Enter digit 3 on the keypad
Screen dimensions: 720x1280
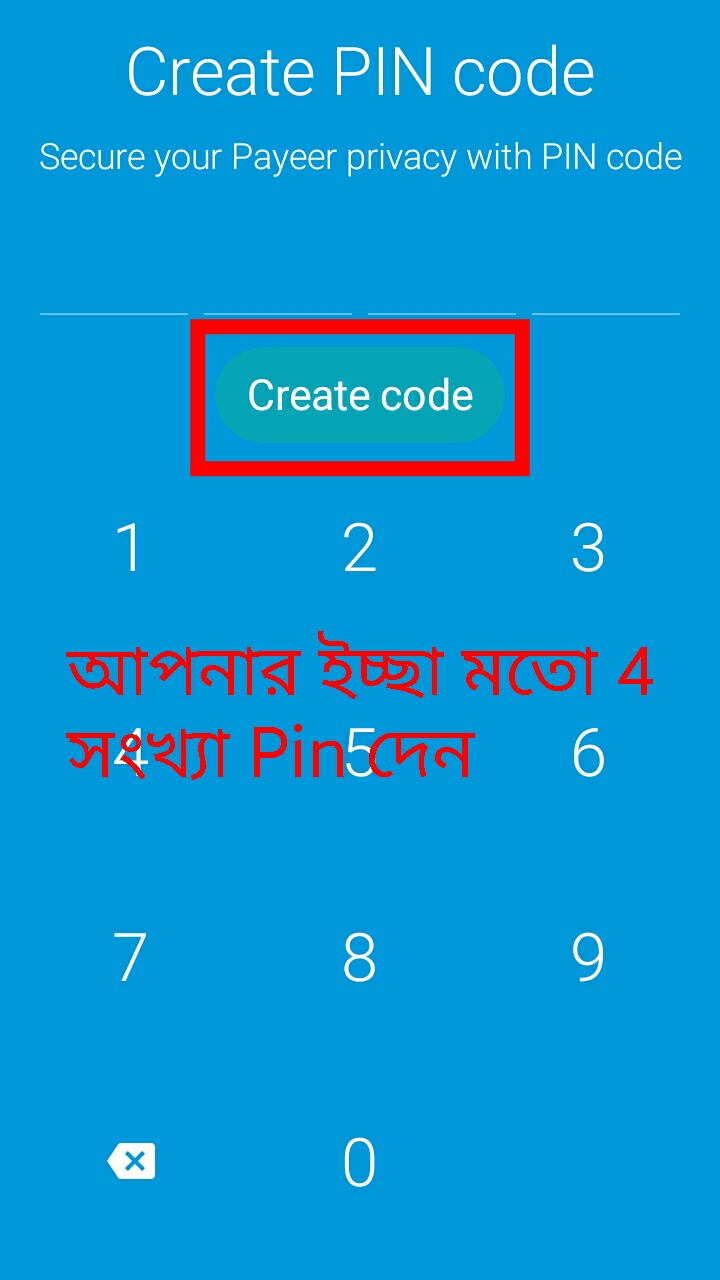(x=588, y=548)
